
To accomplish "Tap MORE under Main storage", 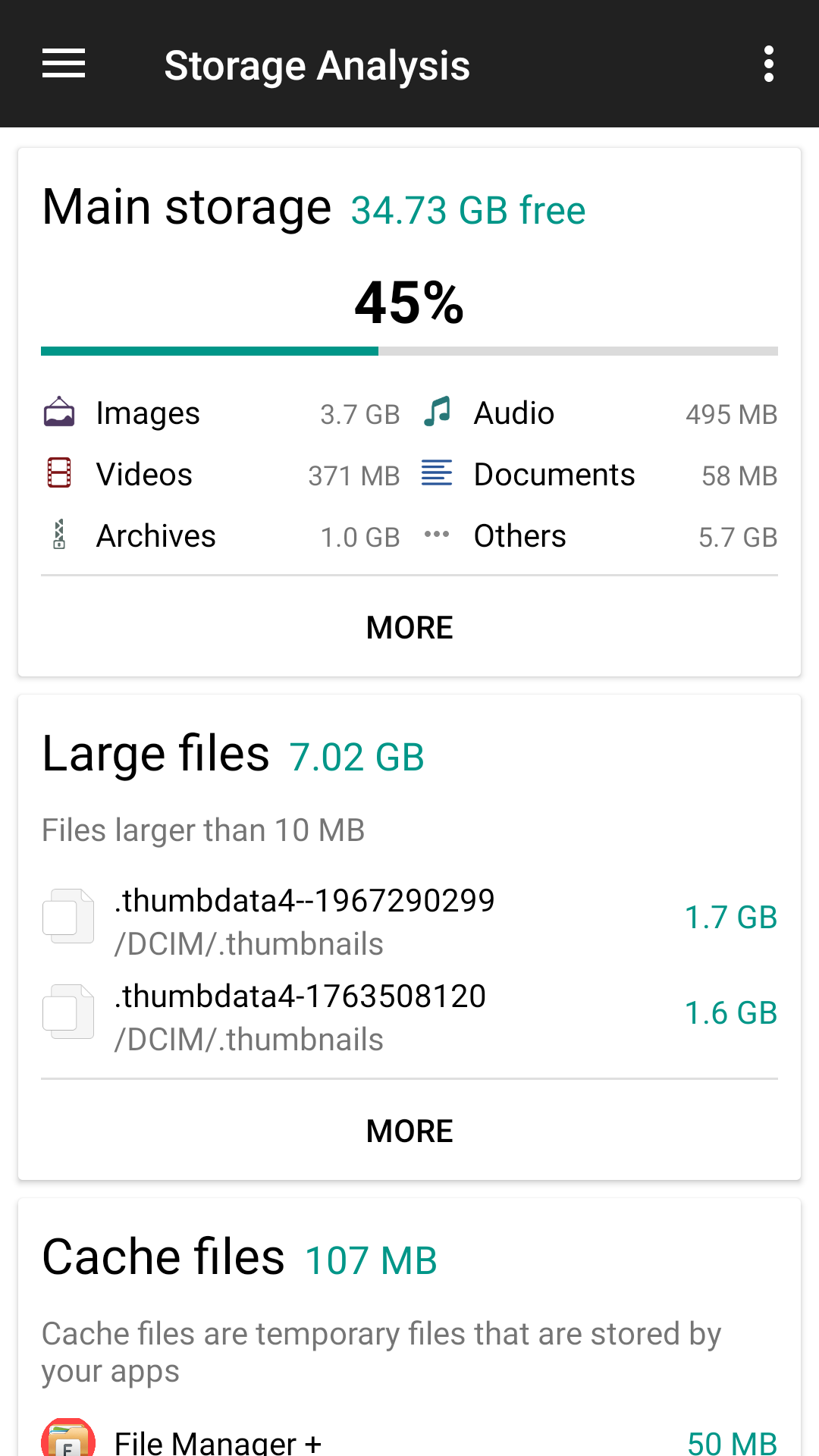I will [x=409, y=627].
